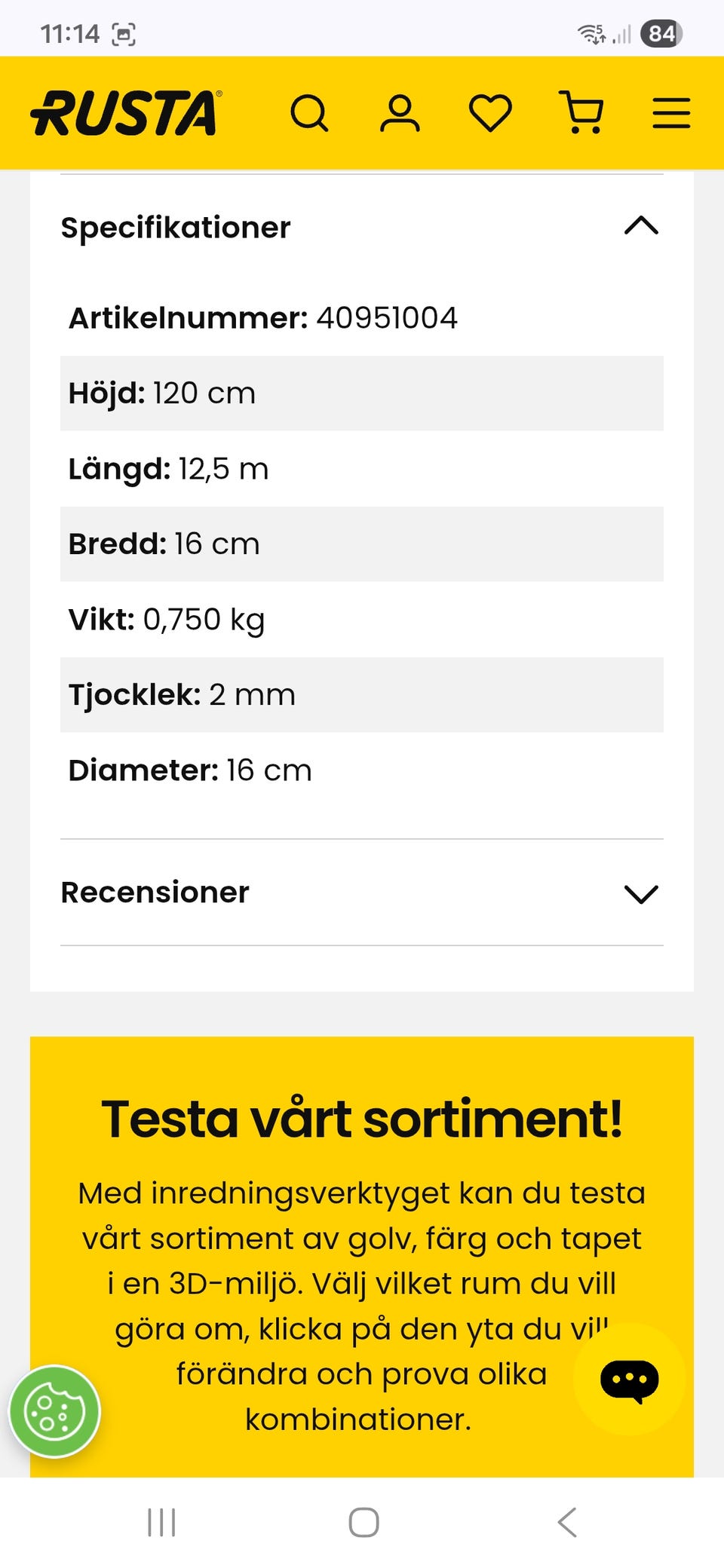Open the hamburger menu
Viewport: 724px width, 1568px height.
(x=671, y=113)
